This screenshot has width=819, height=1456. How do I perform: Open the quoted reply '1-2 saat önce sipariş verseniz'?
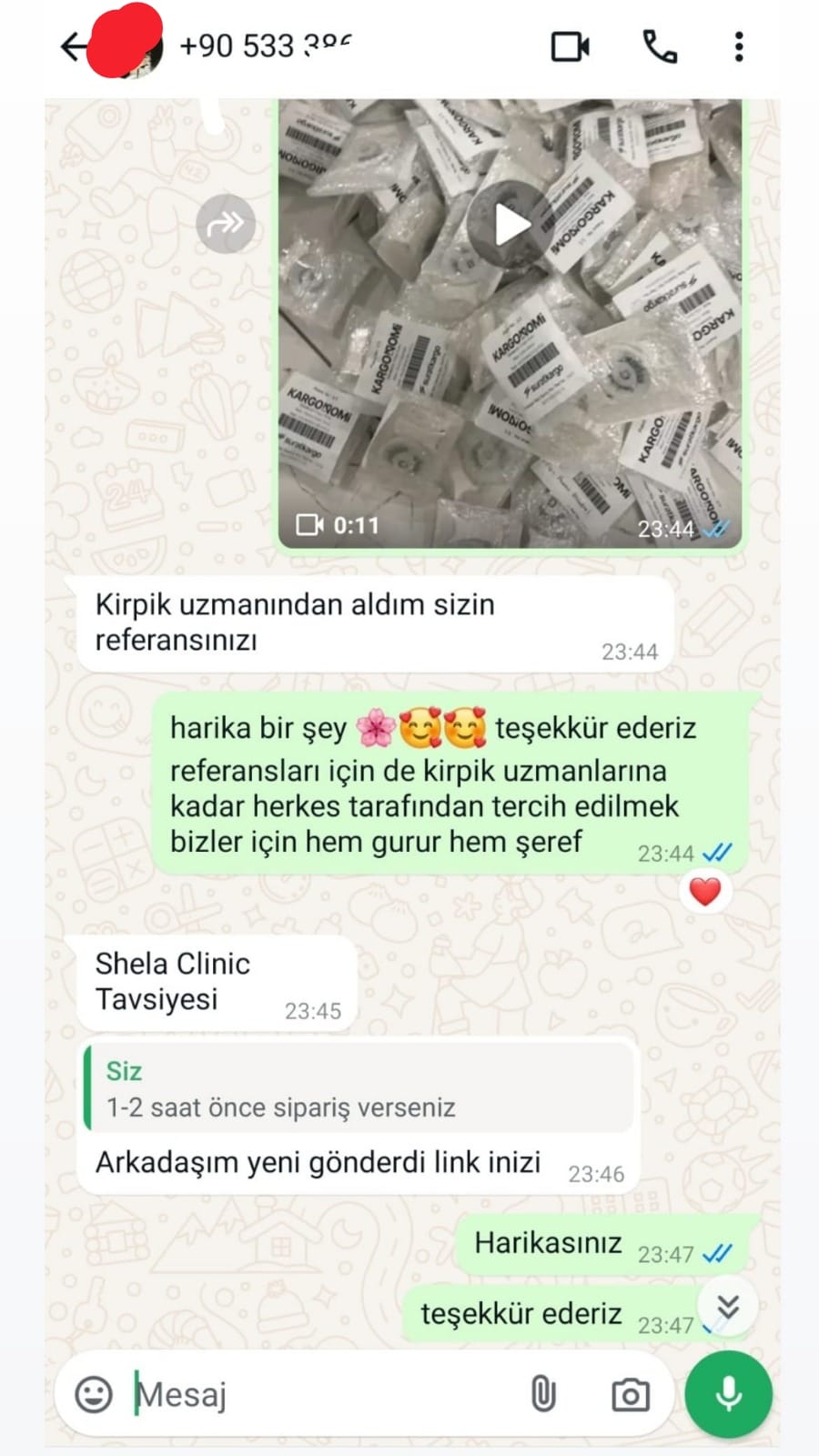(359, 1089)
